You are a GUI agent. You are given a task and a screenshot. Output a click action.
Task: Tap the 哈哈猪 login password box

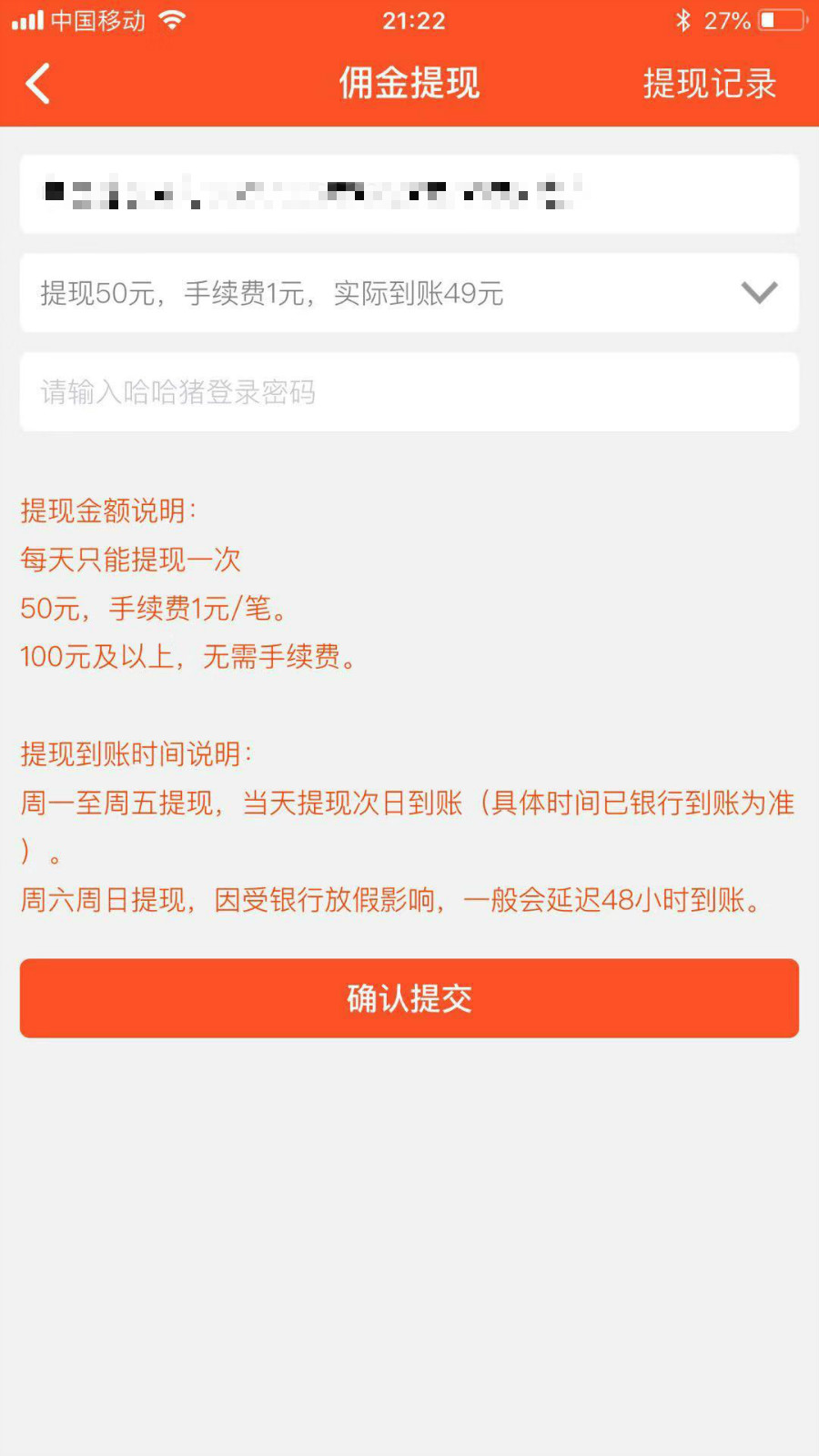click(409, 392)
